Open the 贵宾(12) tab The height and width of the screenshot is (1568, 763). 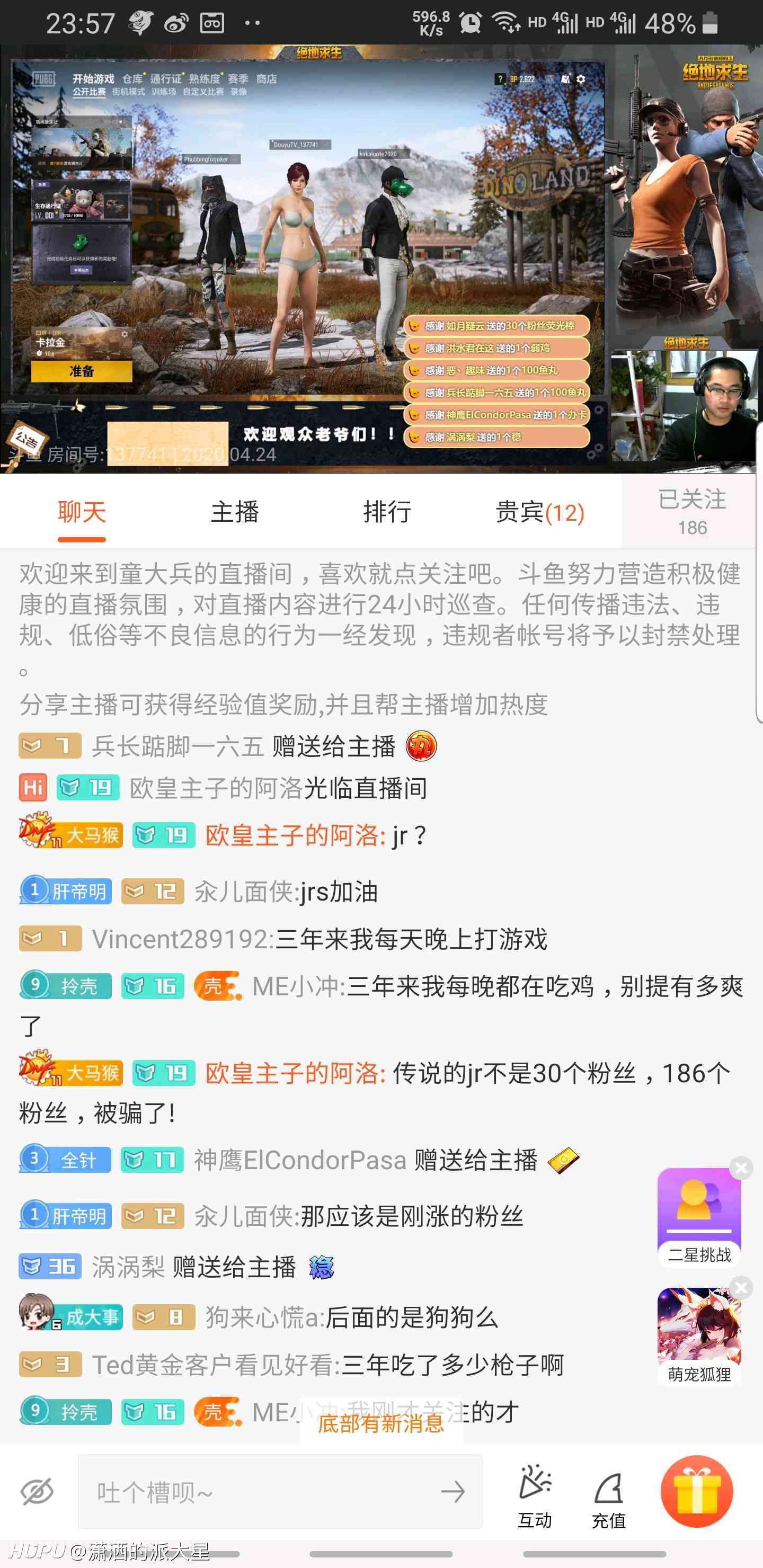539,512
